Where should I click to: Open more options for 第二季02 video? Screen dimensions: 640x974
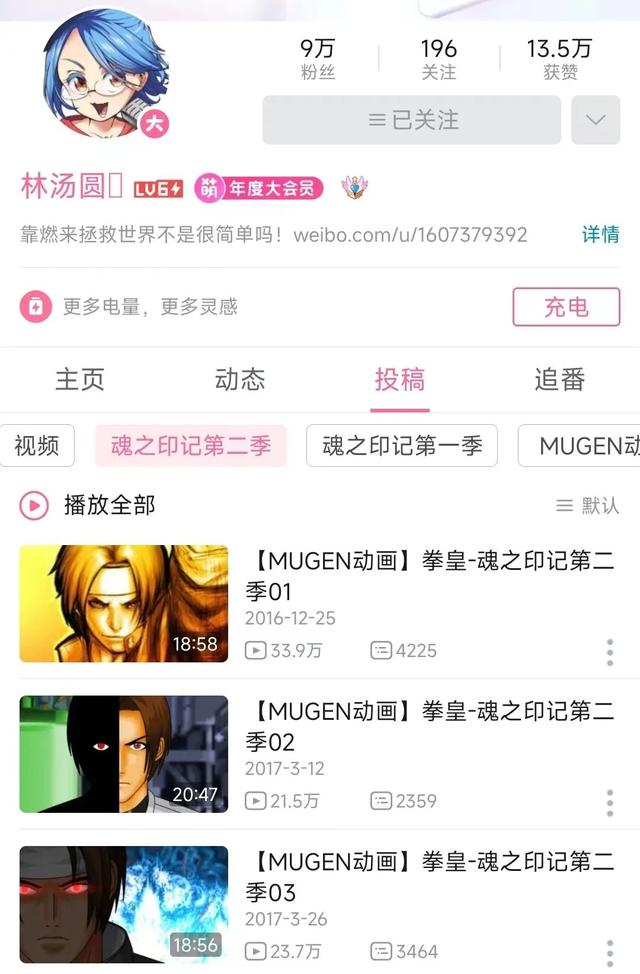point(609,802)
